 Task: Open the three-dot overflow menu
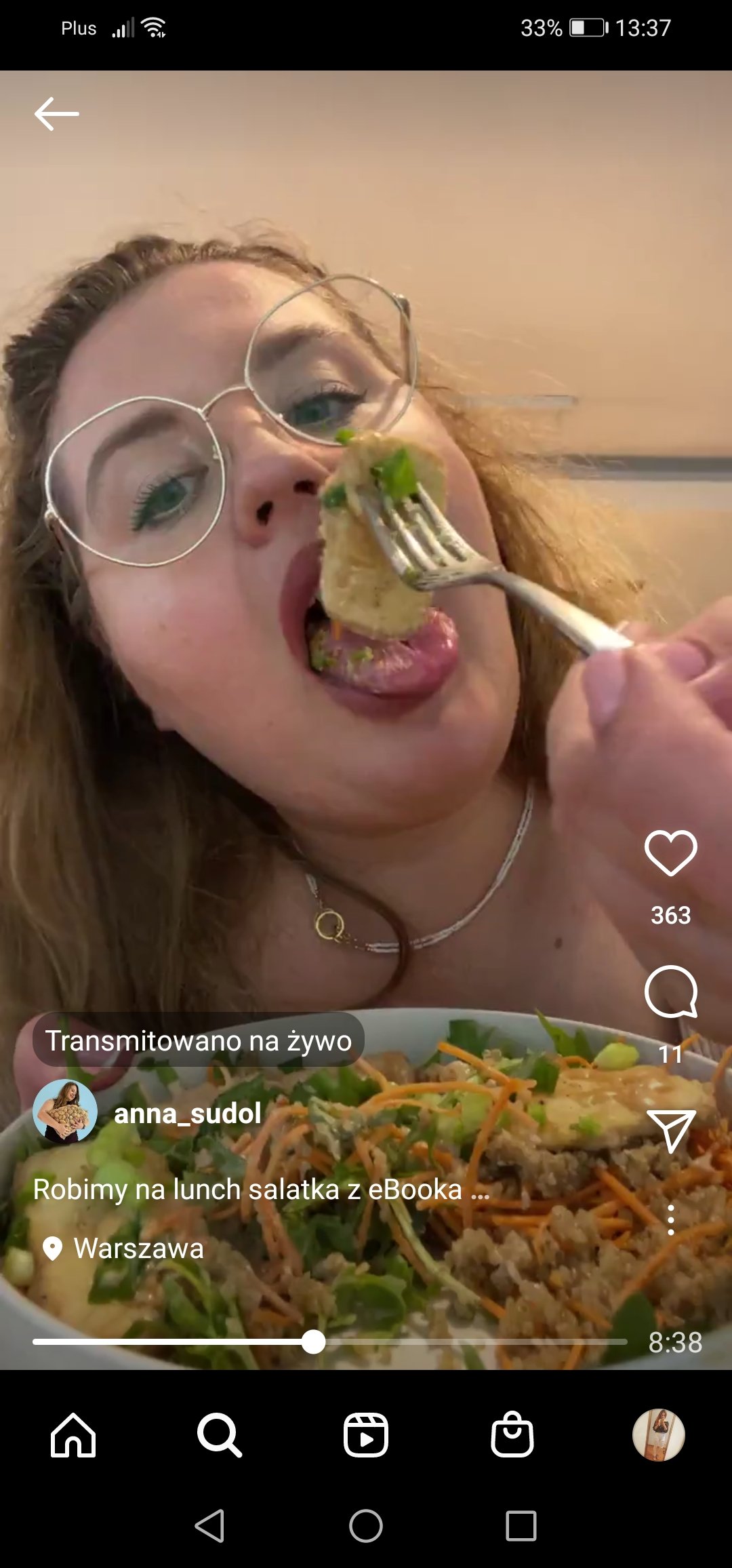pyautogui.click(x=670, y=1220)
